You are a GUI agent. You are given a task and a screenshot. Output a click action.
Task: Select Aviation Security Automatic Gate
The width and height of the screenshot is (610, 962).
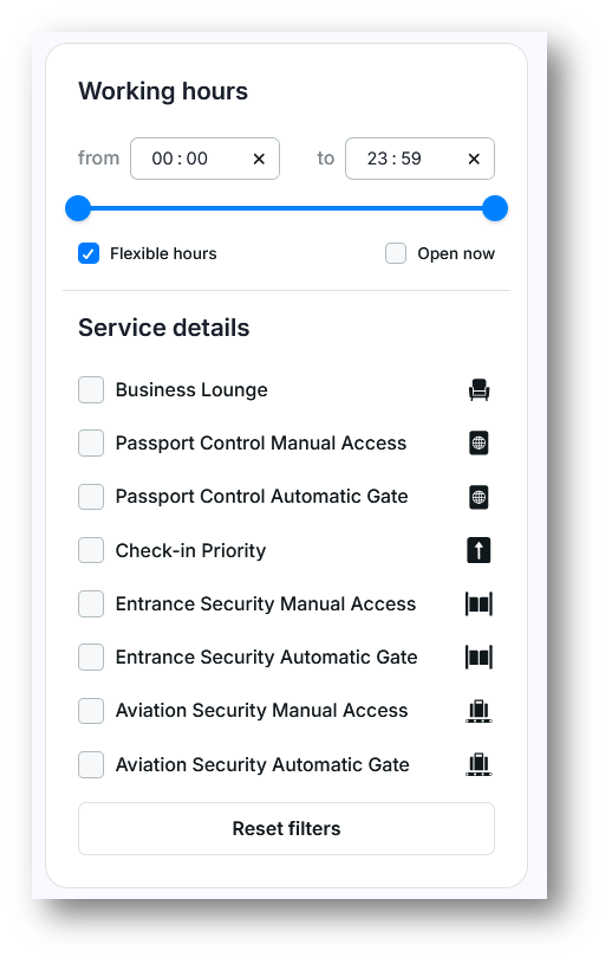(91, 765)
